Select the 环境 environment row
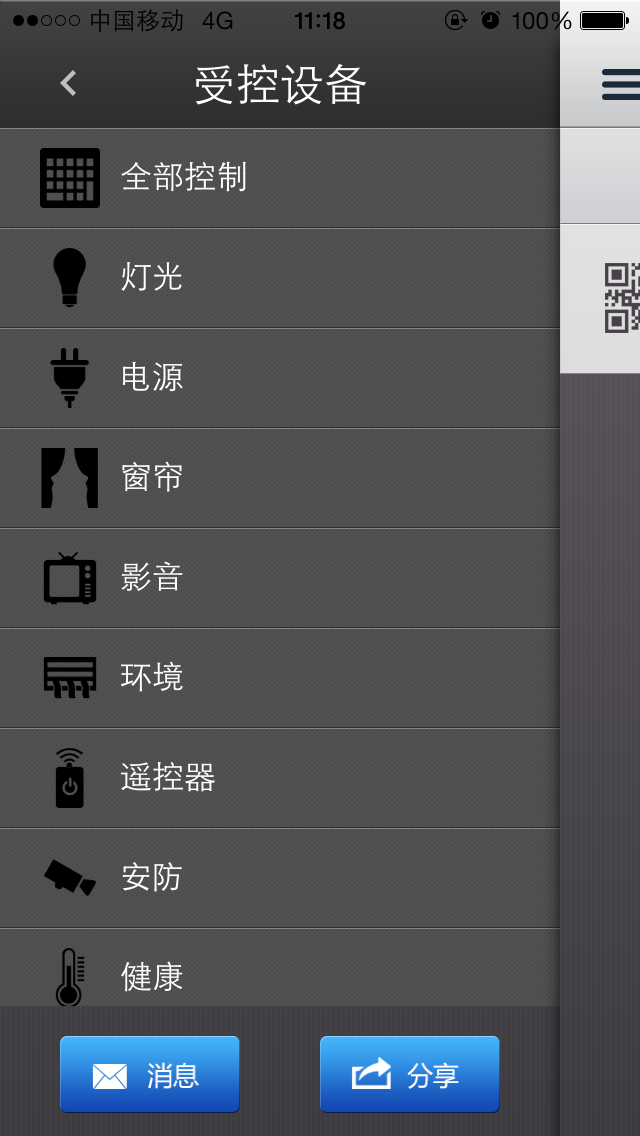The height and width of the screenshot is (1136, 640). coord(280,678)
